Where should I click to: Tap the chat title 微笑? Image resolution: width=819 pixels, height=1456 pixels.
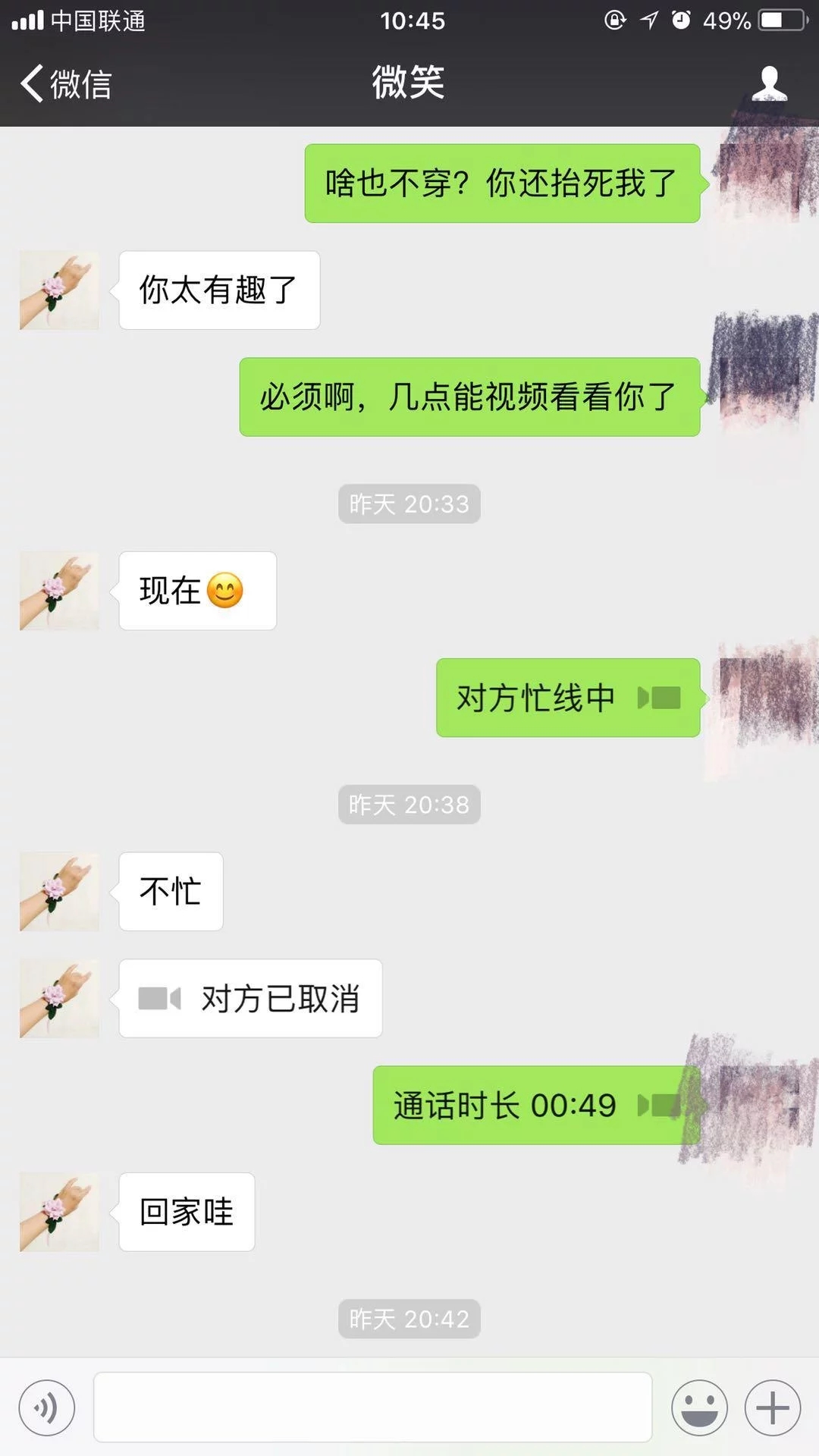point(408,83)
